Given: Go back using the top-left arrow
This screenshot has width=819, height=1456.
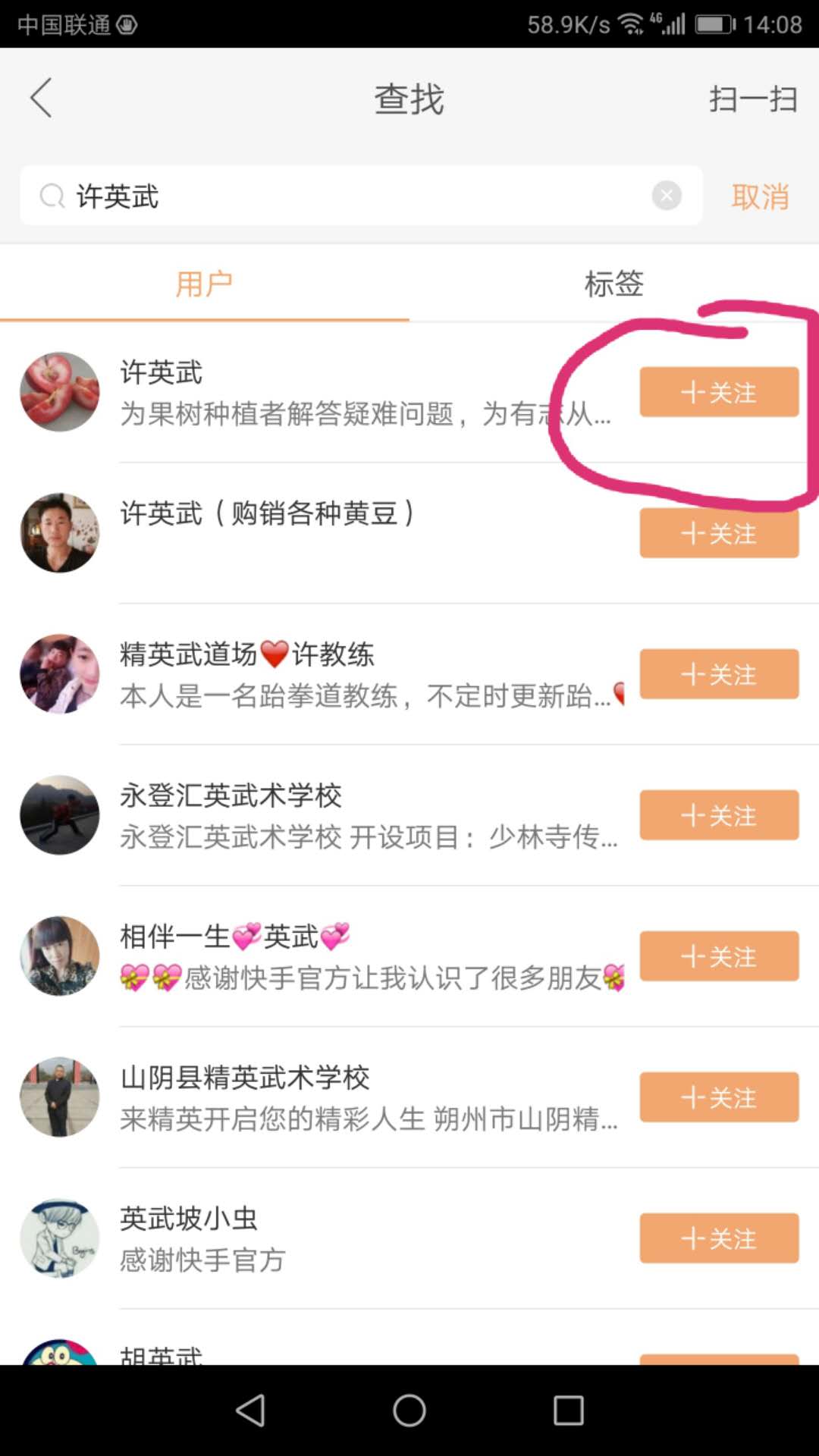Looking at the screenshot, I should [x=41, y=99].
